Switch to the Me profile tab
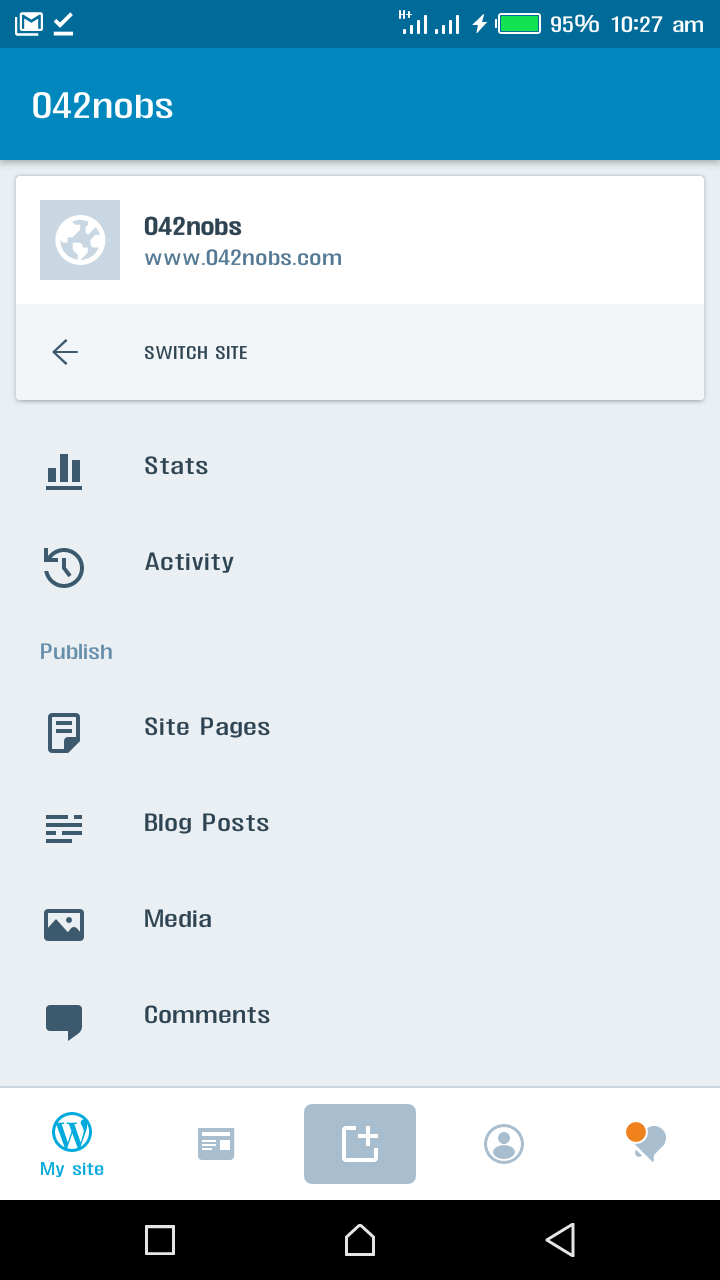The width and height of the screenshot is (720, 1280). [x=504, y=1144]
